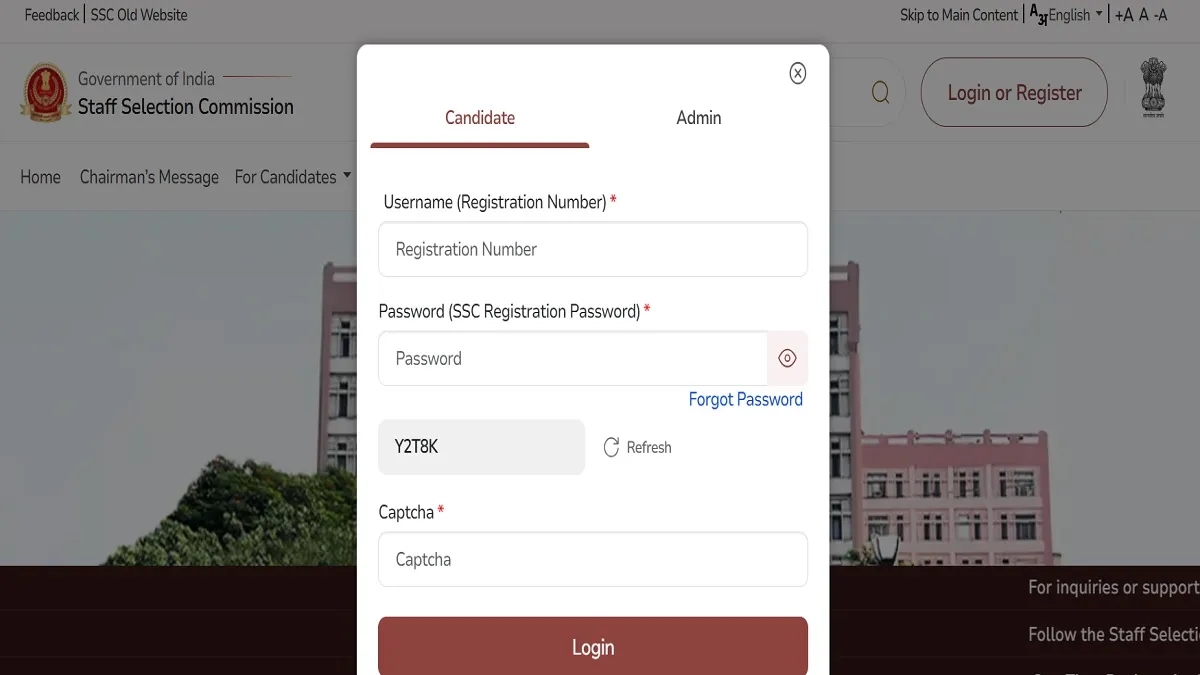Increase font size with +A
The width and height of the screenshot is (1200, 675).
click(x=1124, y=15)
